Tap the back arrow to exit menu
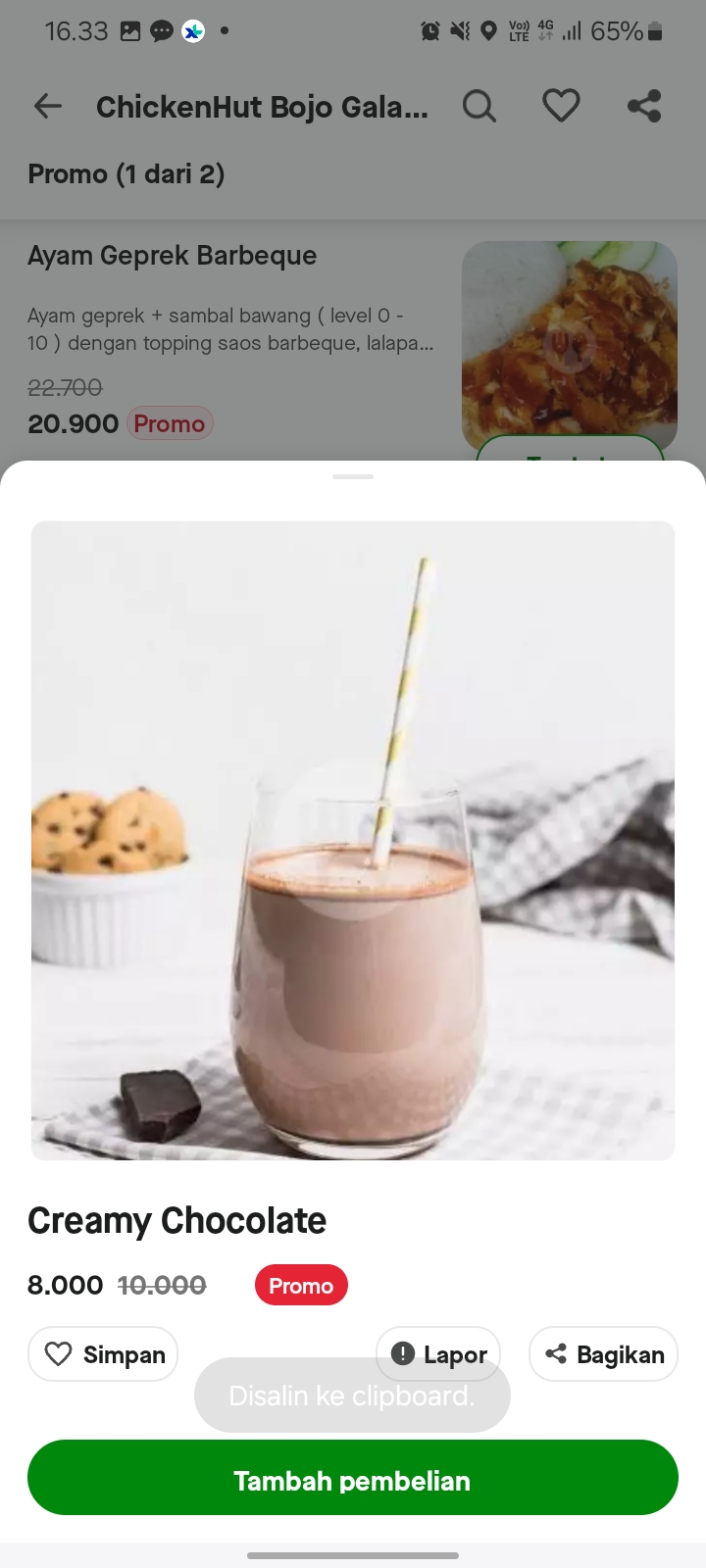706x1568 pixels. (47, 106)
